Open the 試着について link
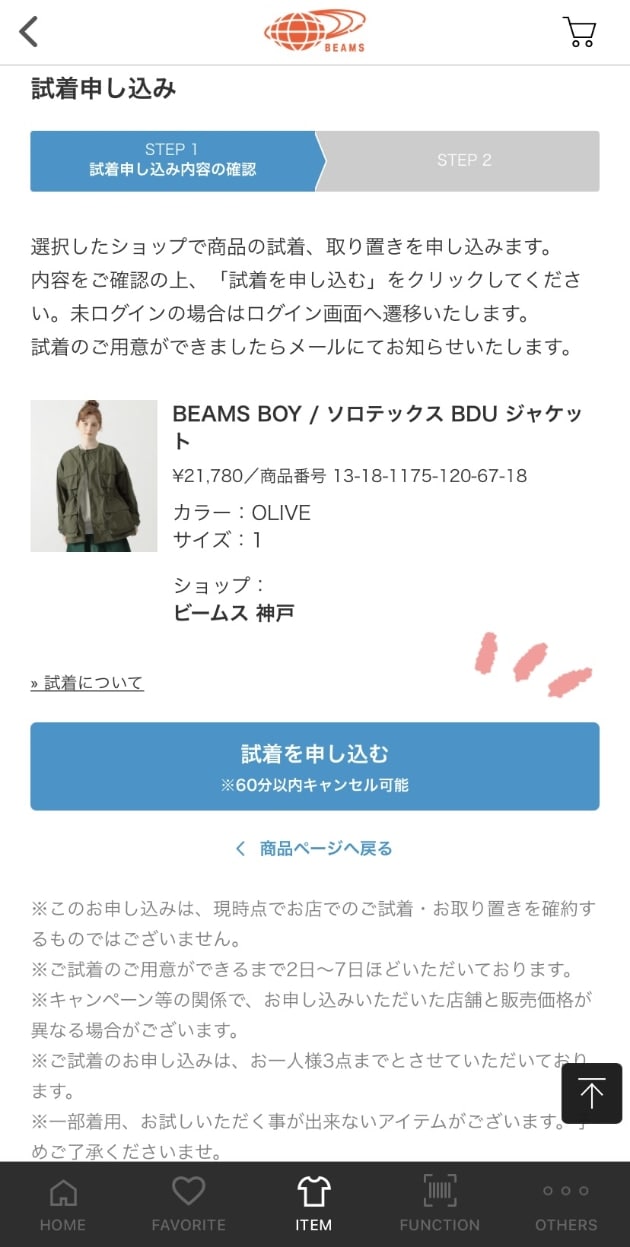630x1247 pixels. [87, 683]
